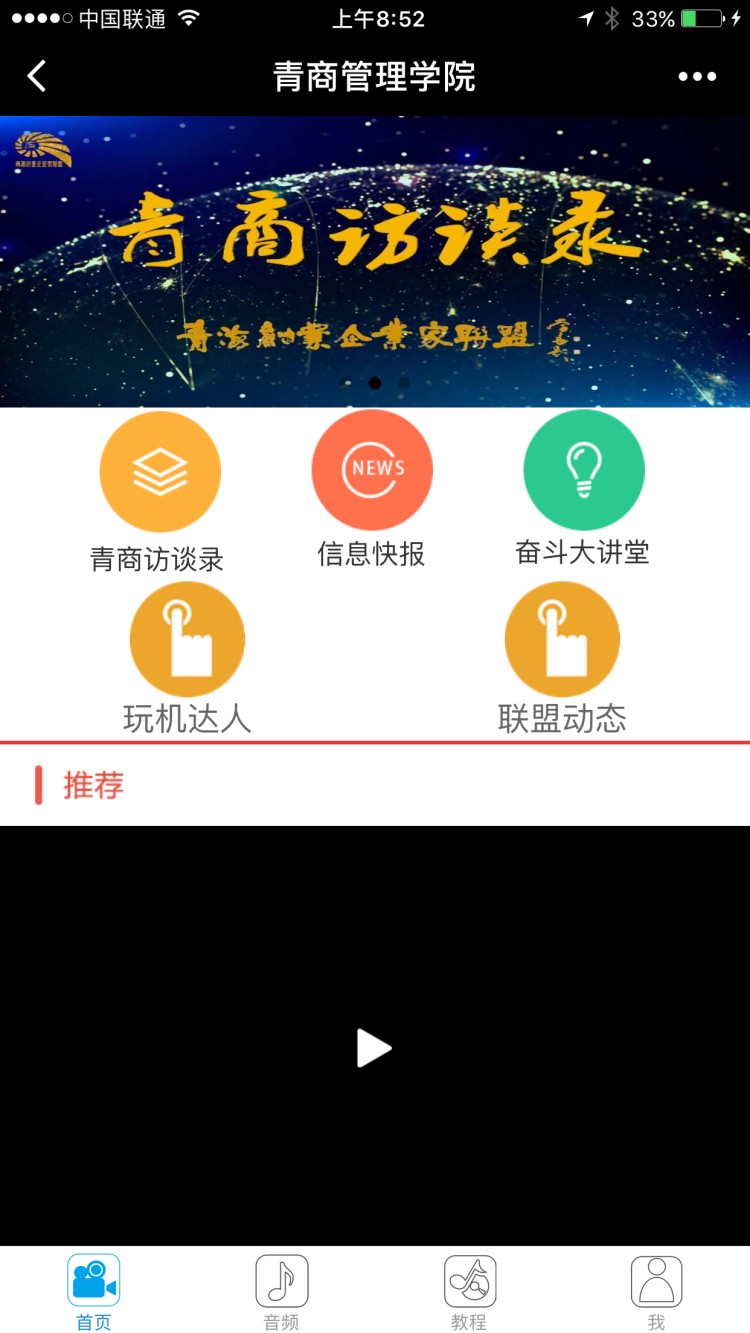Select the middle banner page indicator dot
Image resolution: width=750 pixels, height=1333 pixels.
(x=375, y=383)
